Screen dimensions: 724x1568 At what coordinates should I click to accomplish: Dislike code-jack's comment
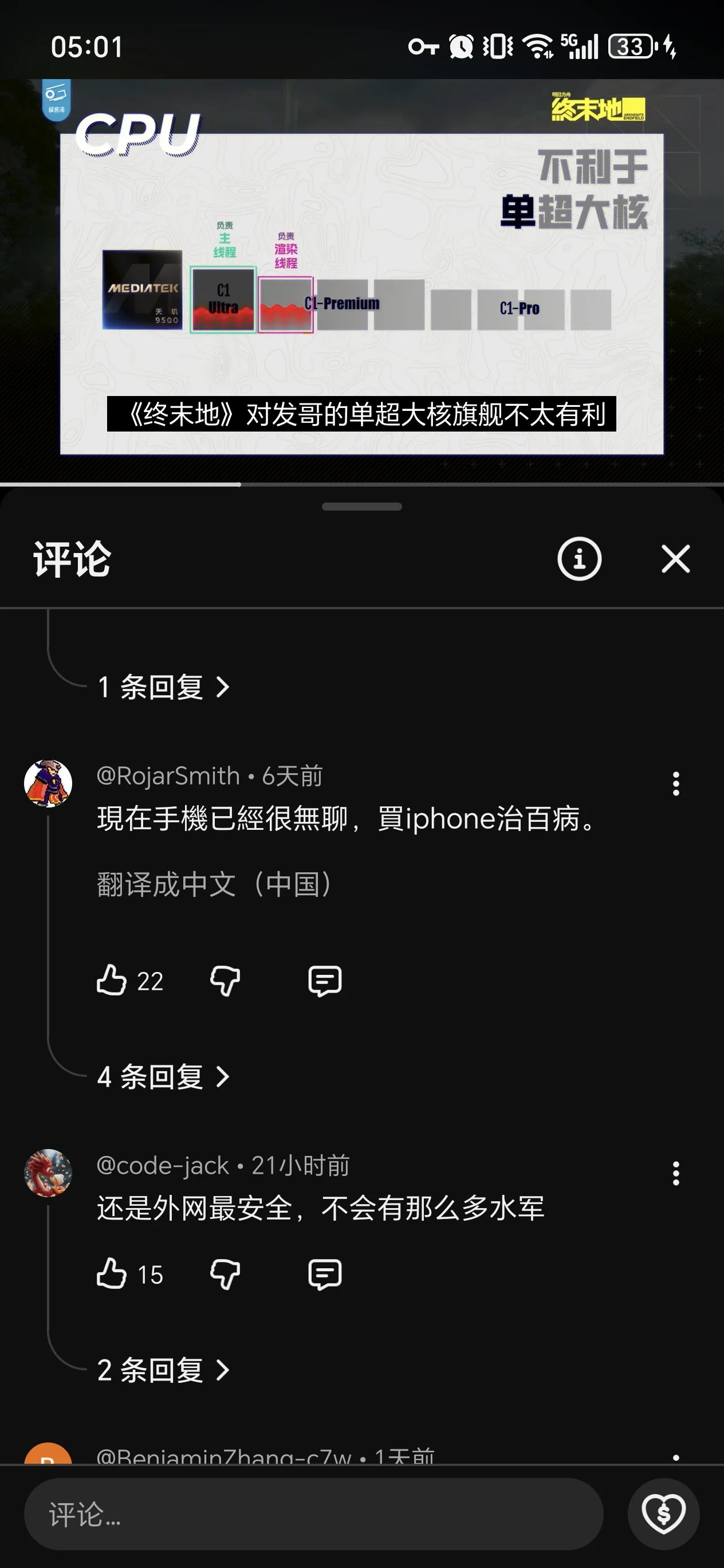[x=225, y=1273]
